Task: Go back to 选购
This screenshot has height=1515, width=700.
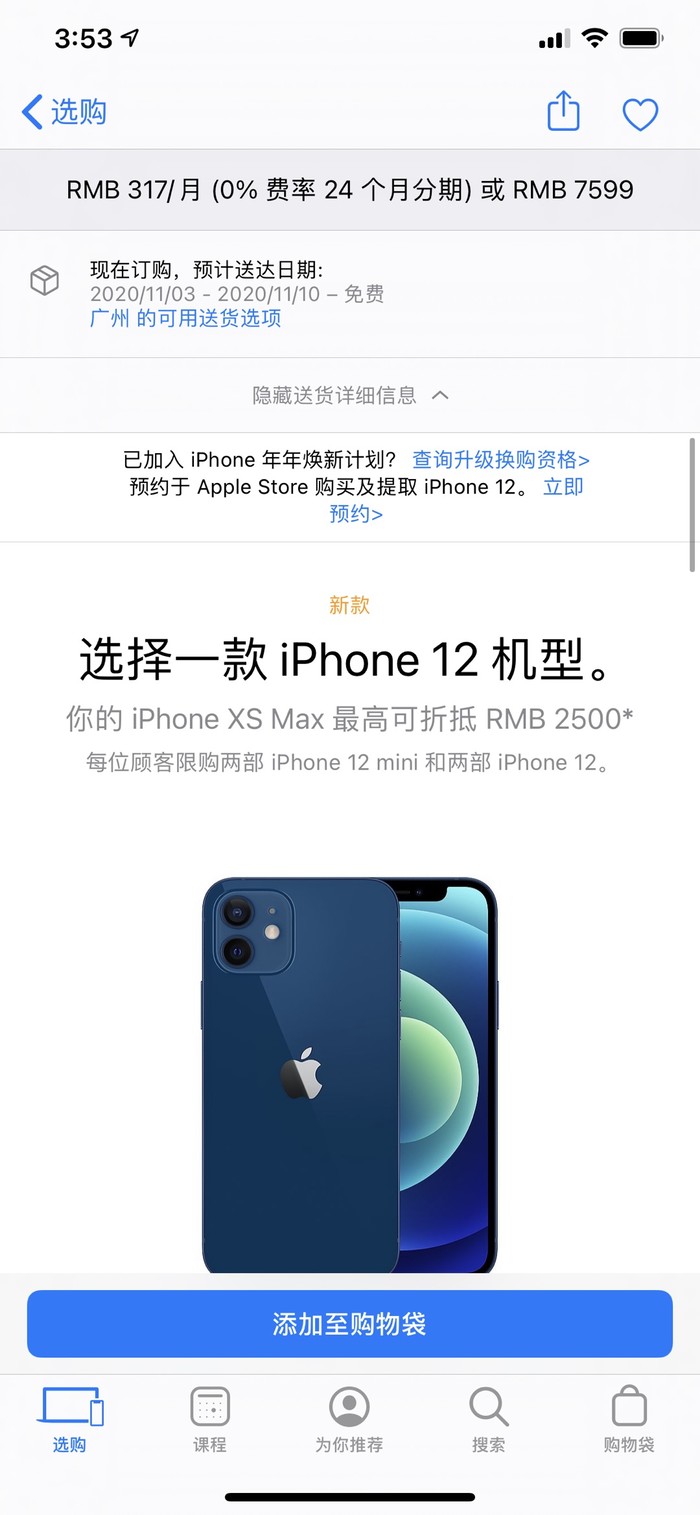Action: click(x=64, y=112)
